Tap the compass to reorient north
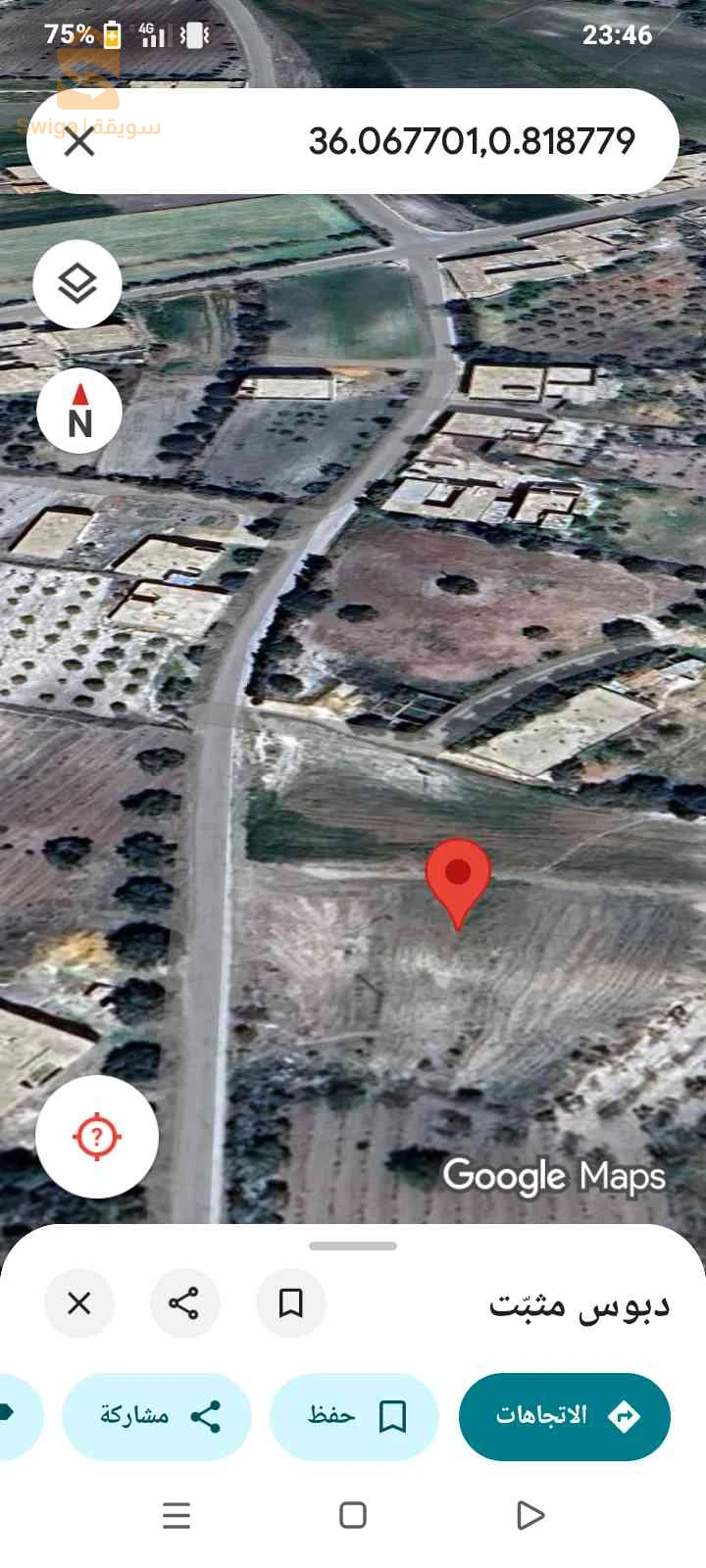706x1568 pixels. pyautogui.click(x=79, y=411)
